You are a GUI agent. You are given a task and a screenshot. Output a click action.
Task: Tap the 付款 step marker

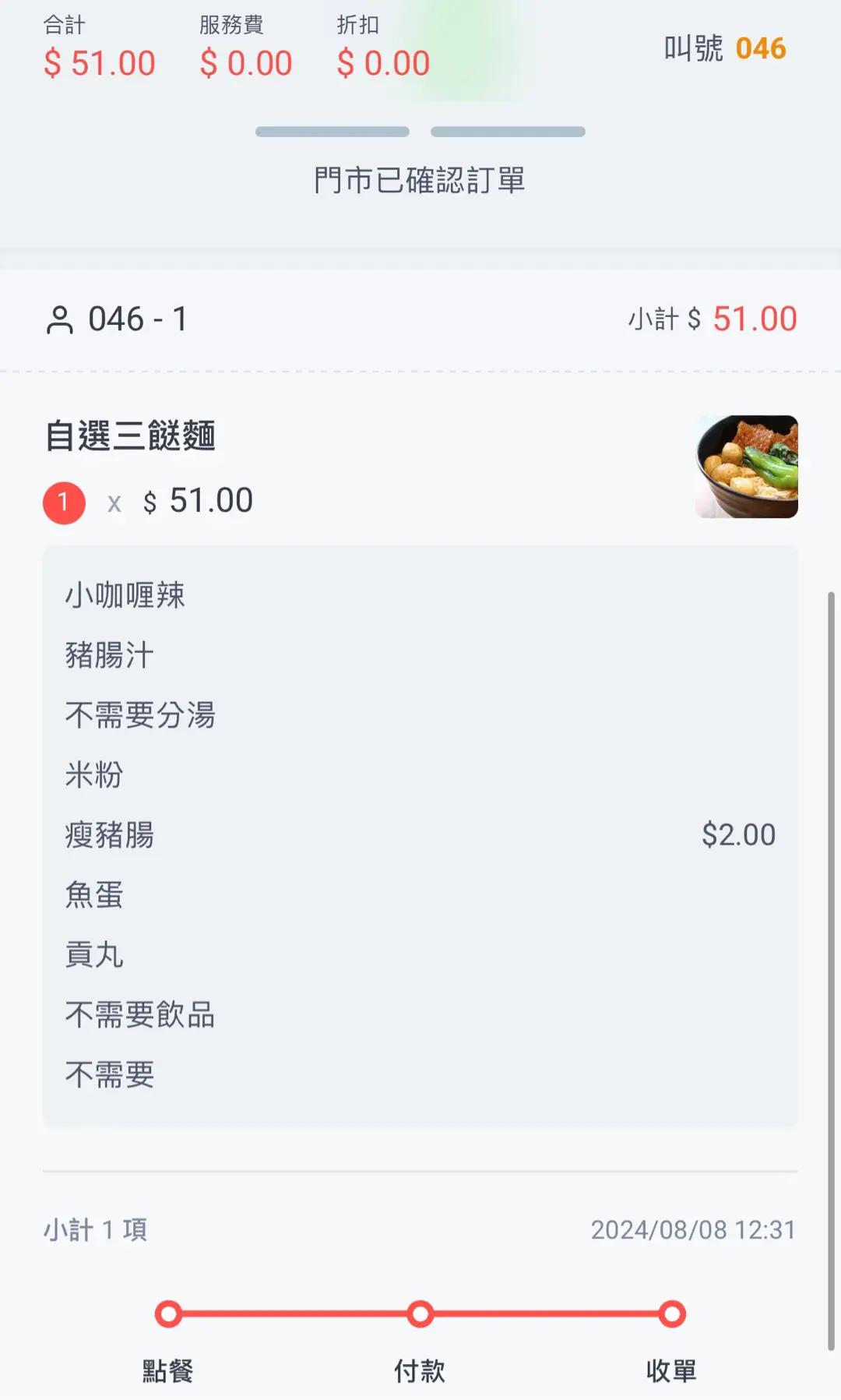pyautogui.click(x=420, y=1314)
